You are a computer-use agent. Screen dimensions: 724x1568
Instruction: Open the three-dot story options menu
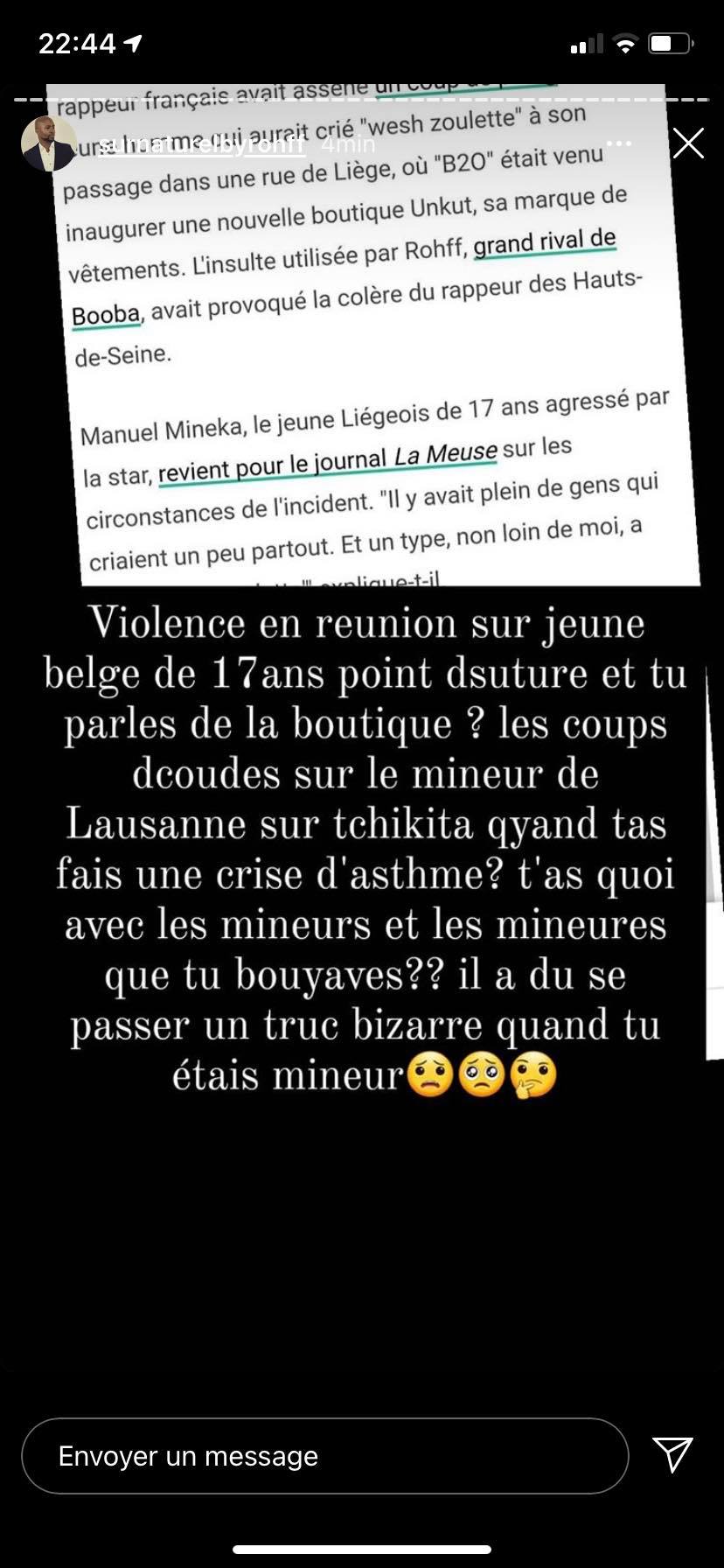click(x=619, y=143)
